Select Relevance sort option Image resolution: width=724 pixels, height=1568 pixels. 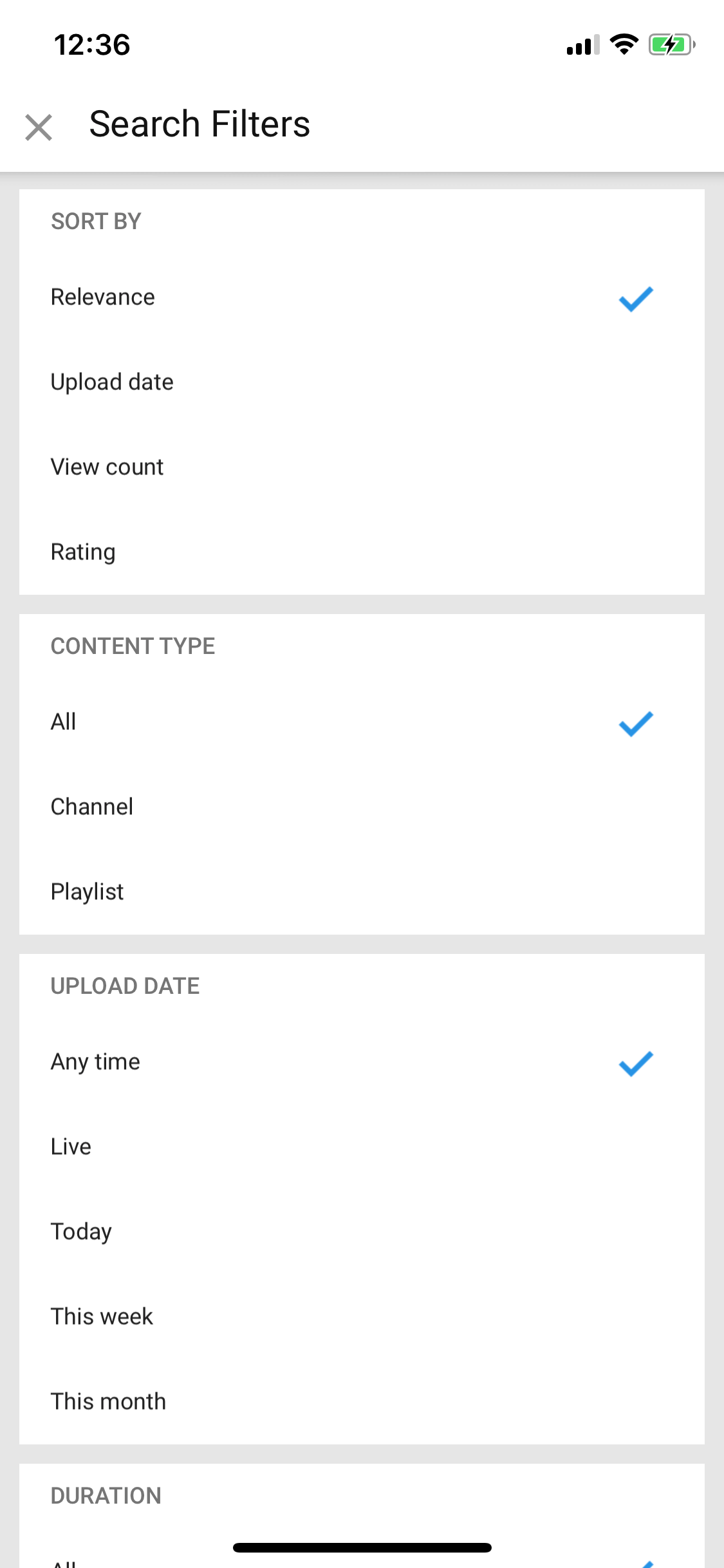tap(362, 297)
